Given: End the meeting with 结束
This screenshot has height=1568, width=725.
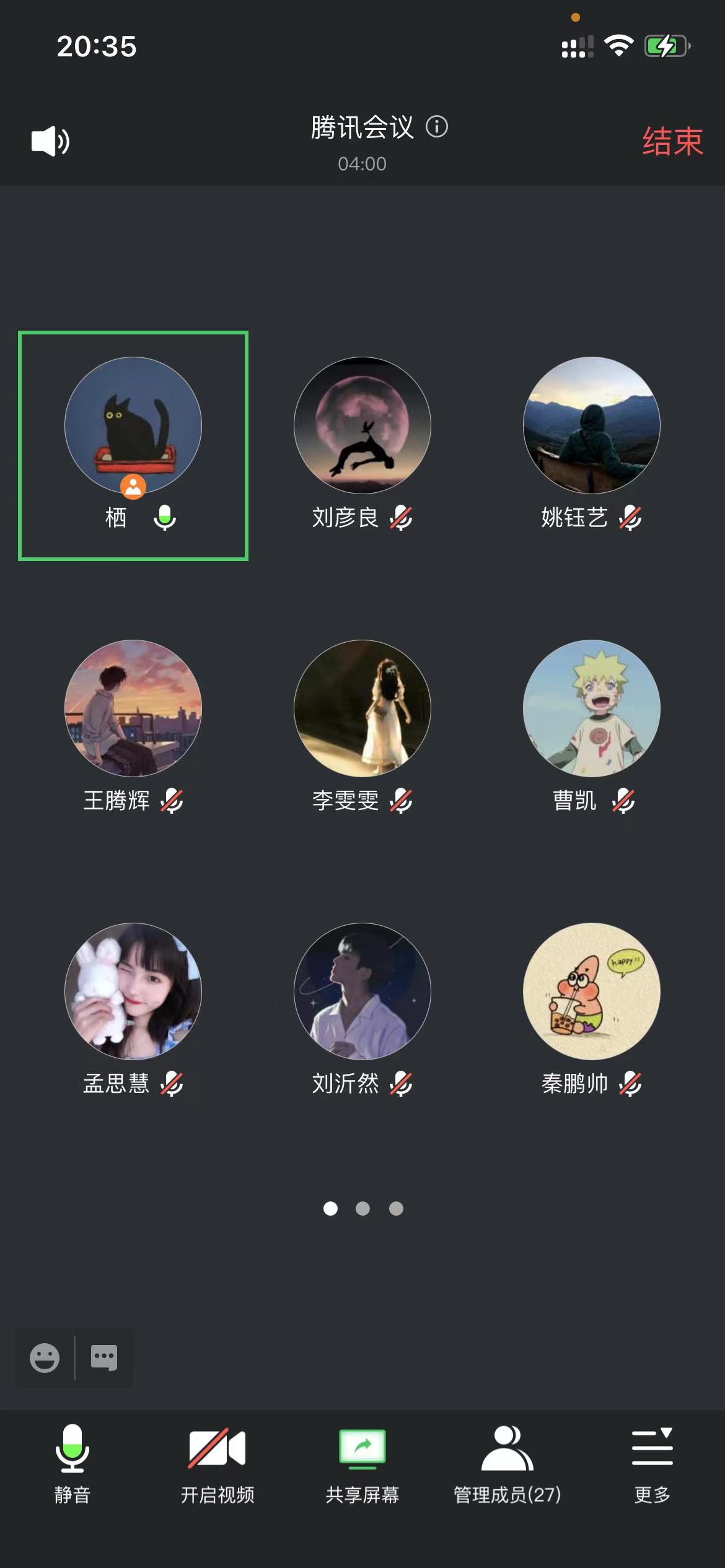Looking at the screenshot, I should (x=672, y=141).
